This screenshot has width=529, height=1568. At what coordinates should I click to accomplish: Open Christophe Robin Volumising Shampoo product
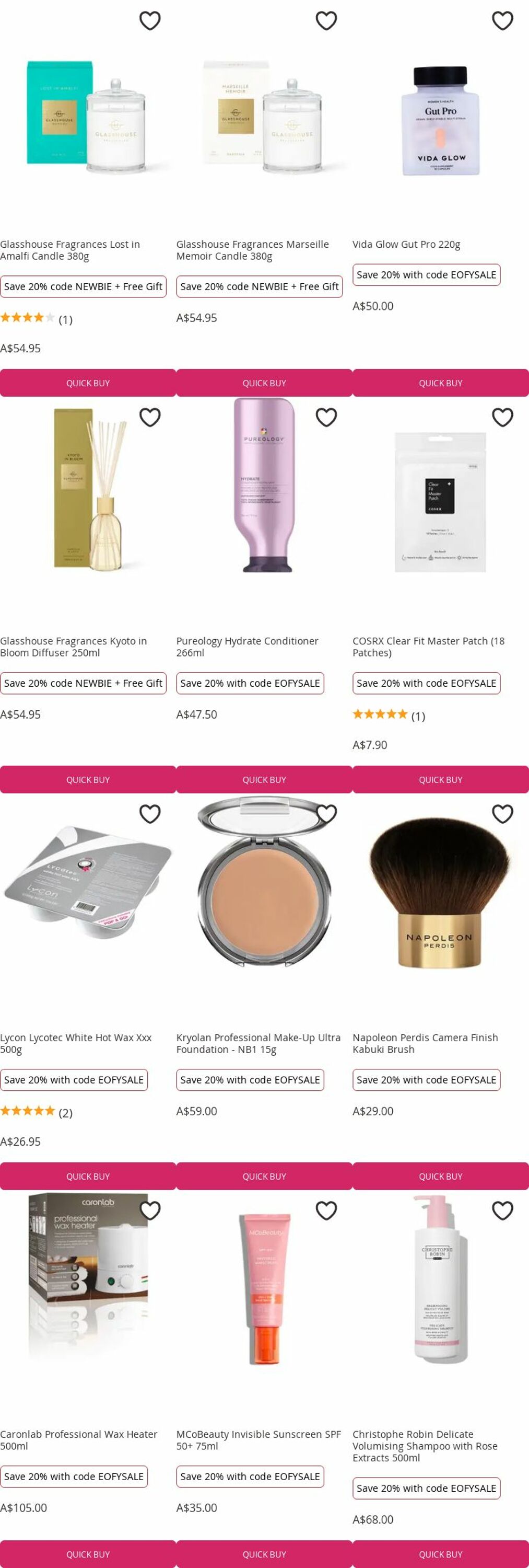tap(425, 1446)
